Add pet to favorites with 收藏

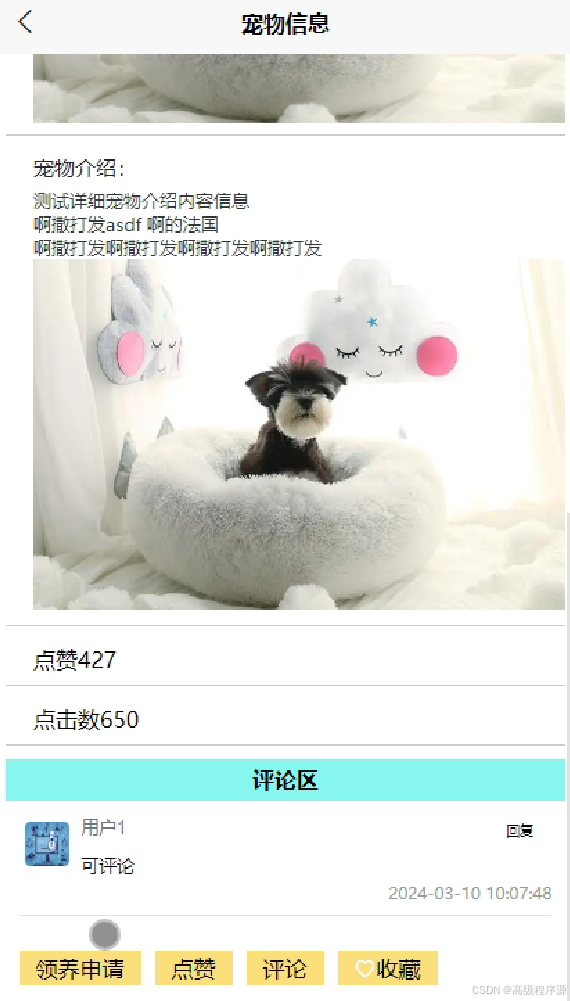tap(388, 968)
